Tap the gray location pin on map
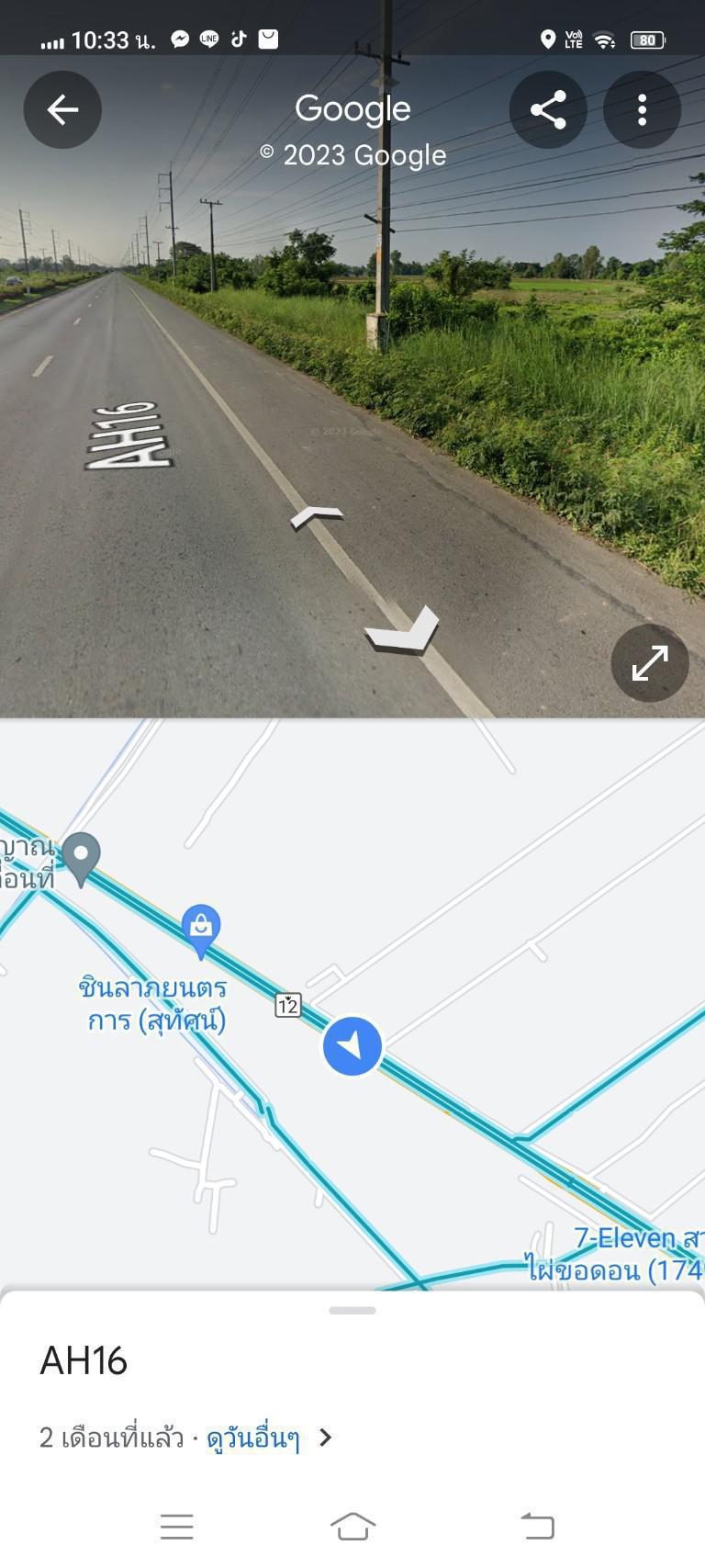This screenshot has height=1568, width=705. click(x=81, y=860)
